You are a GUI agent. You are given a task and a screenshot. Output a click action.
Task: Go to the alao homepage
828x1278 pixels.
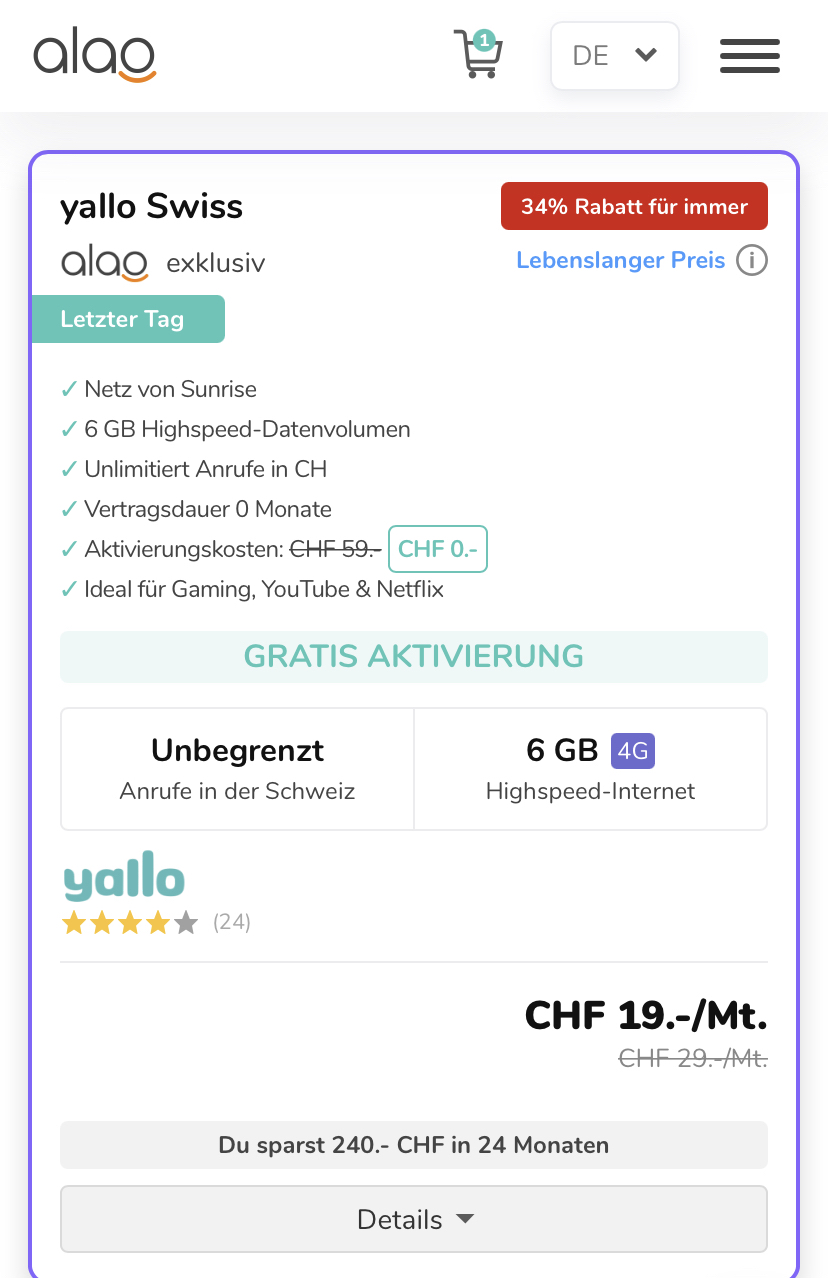pos(95,56)
